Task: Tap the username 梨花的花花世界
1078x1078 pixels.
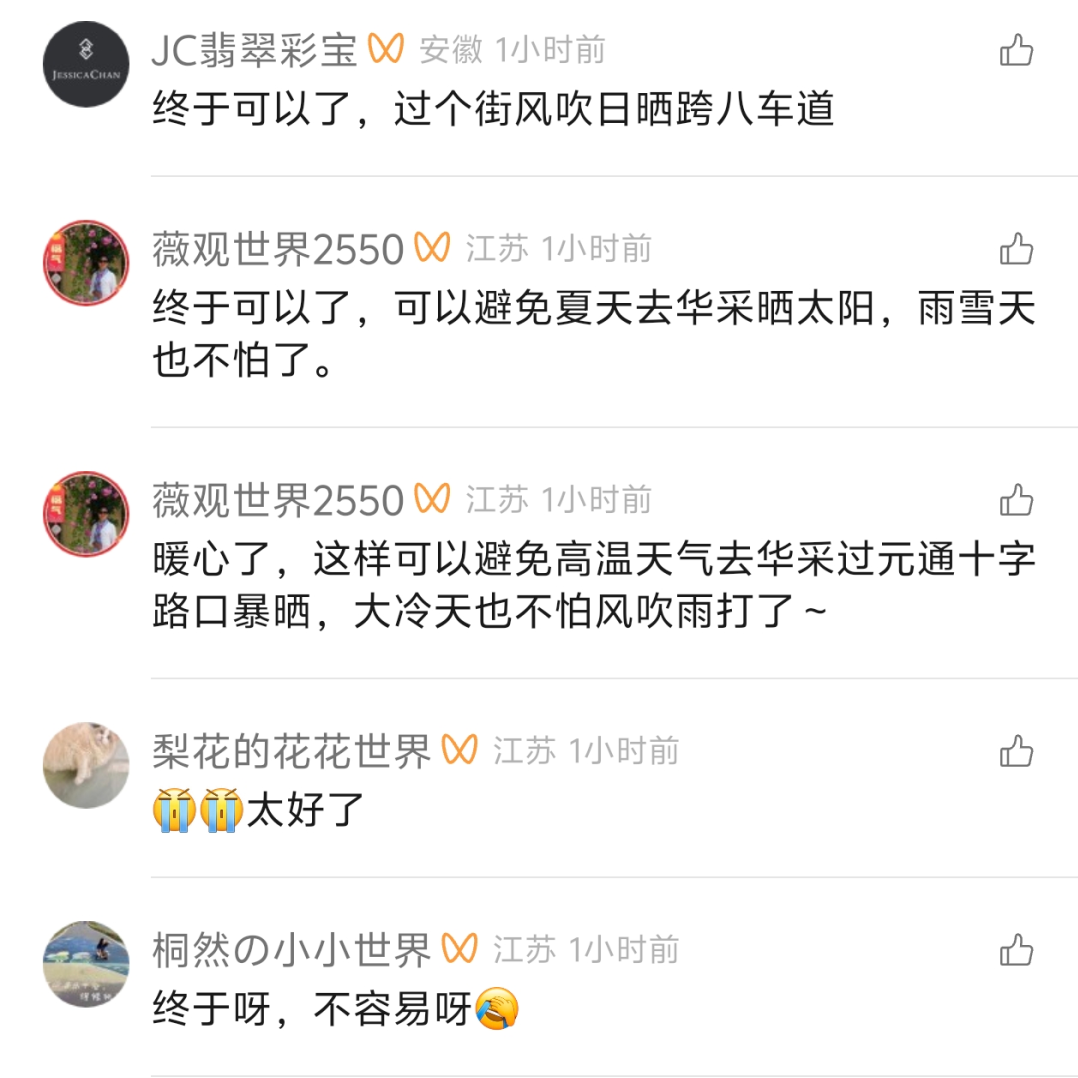Action: tap(291, 750)
